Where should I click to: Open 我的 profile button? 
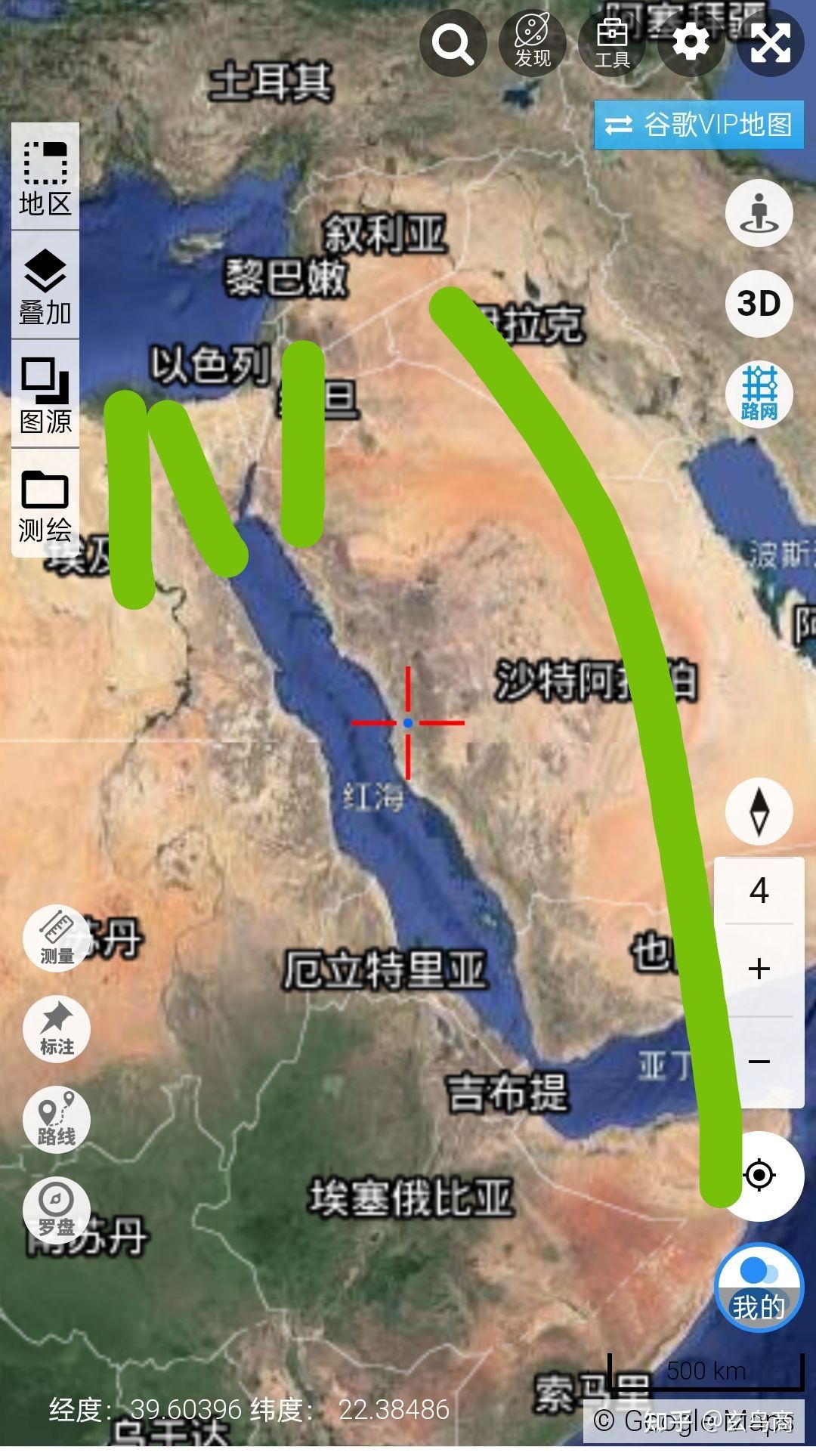759,1287
